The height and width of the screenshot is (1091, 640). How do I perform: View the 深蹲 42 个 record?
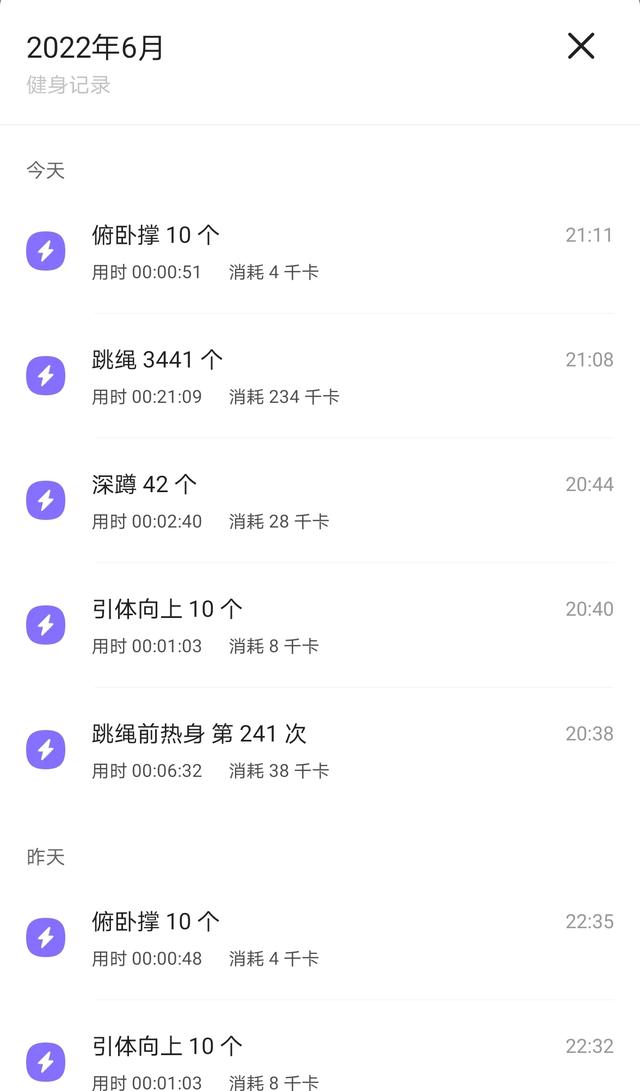[320, 501]
